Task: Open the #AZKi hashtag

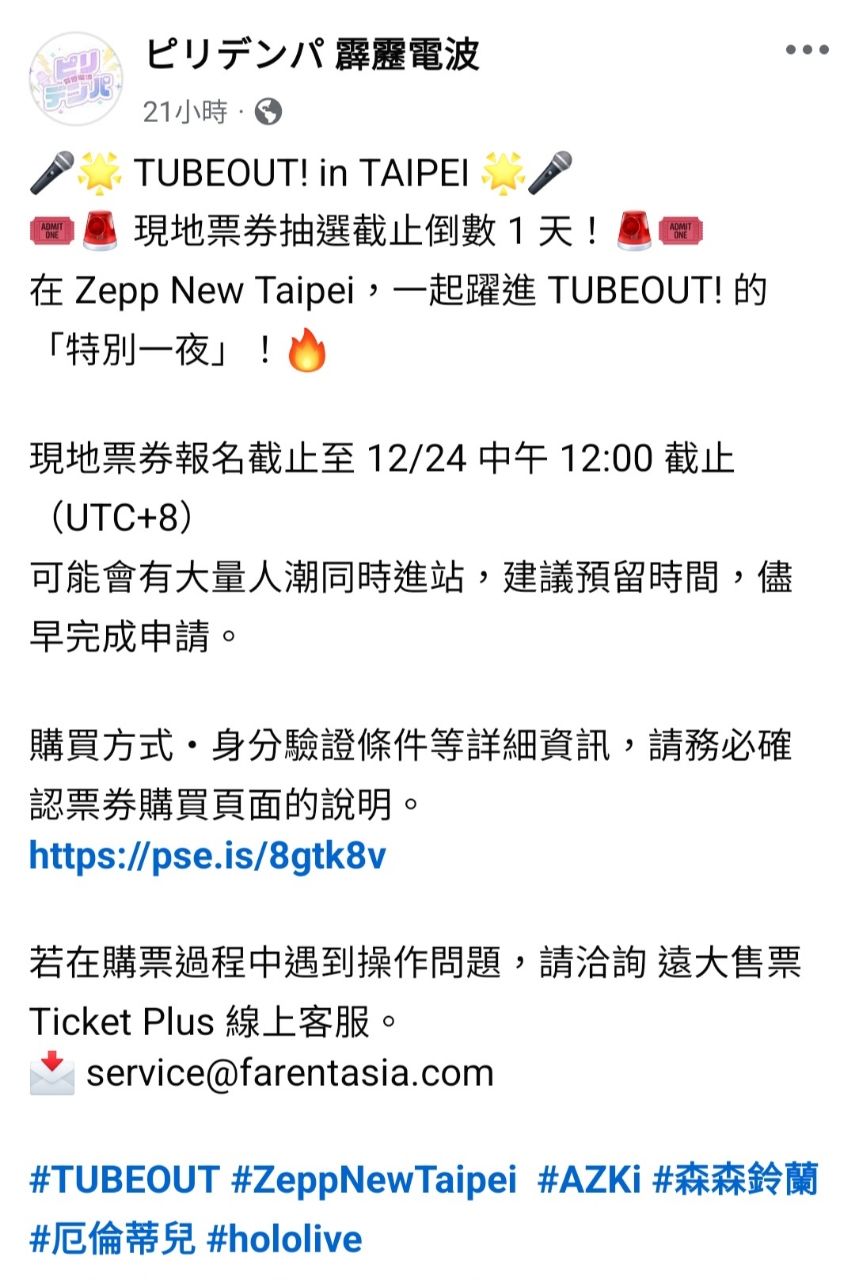Action: point(589,1179)
